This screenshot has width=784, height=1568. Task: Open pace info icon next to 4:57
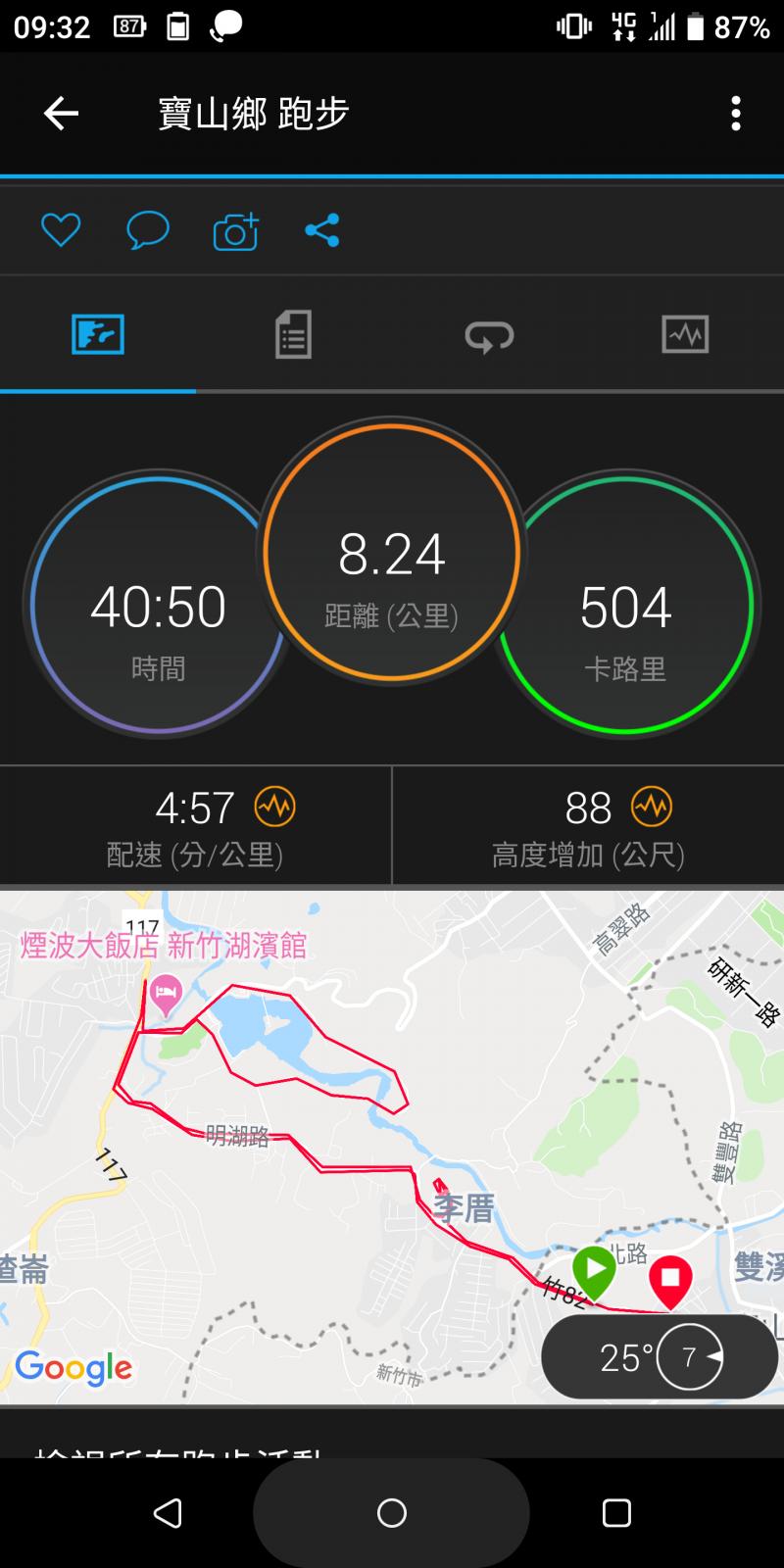point(275,808)
